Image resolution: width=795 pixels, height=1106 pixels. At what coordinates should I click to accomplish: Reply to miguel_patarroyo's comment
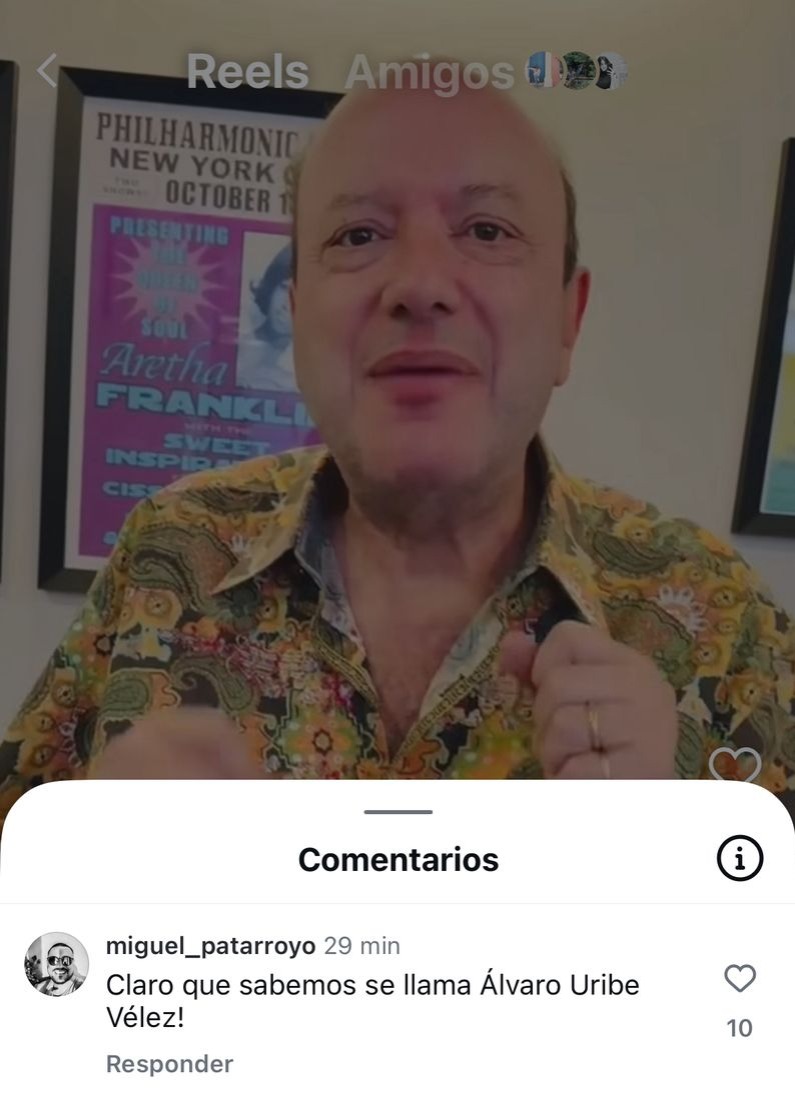pyautogui.click(x=169, y=1064)
